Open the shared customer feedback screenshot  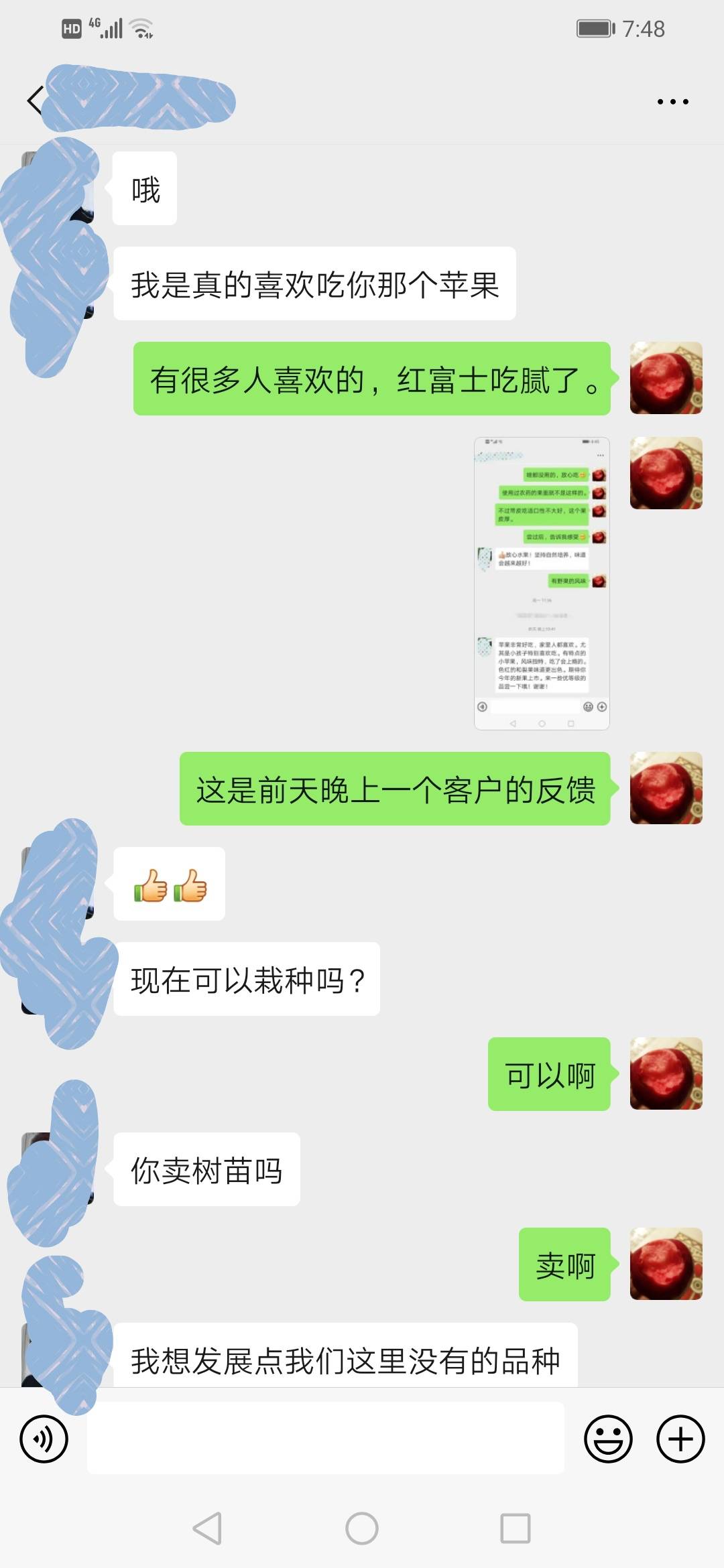[x=542, y=583]
